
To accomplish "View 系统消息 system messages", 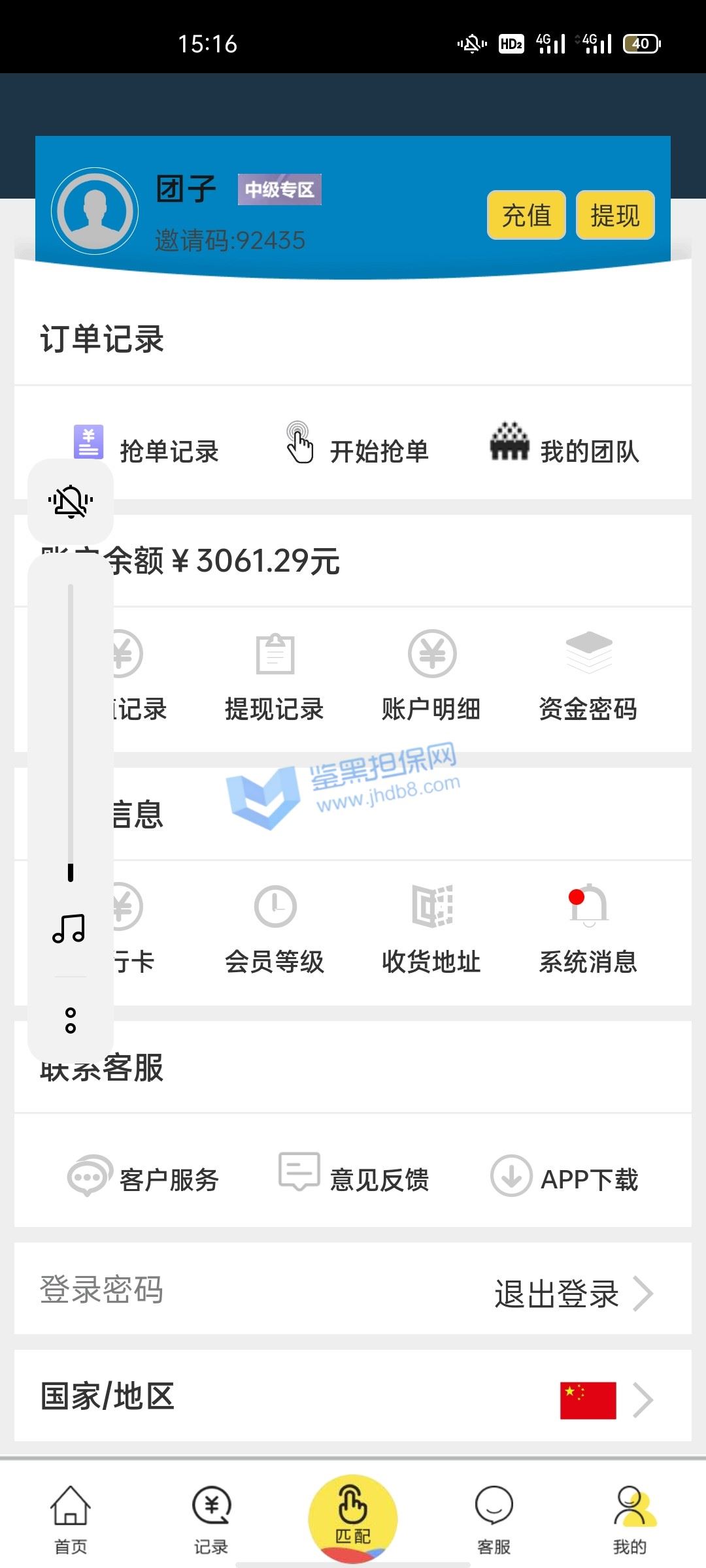I will pos(588,928).
